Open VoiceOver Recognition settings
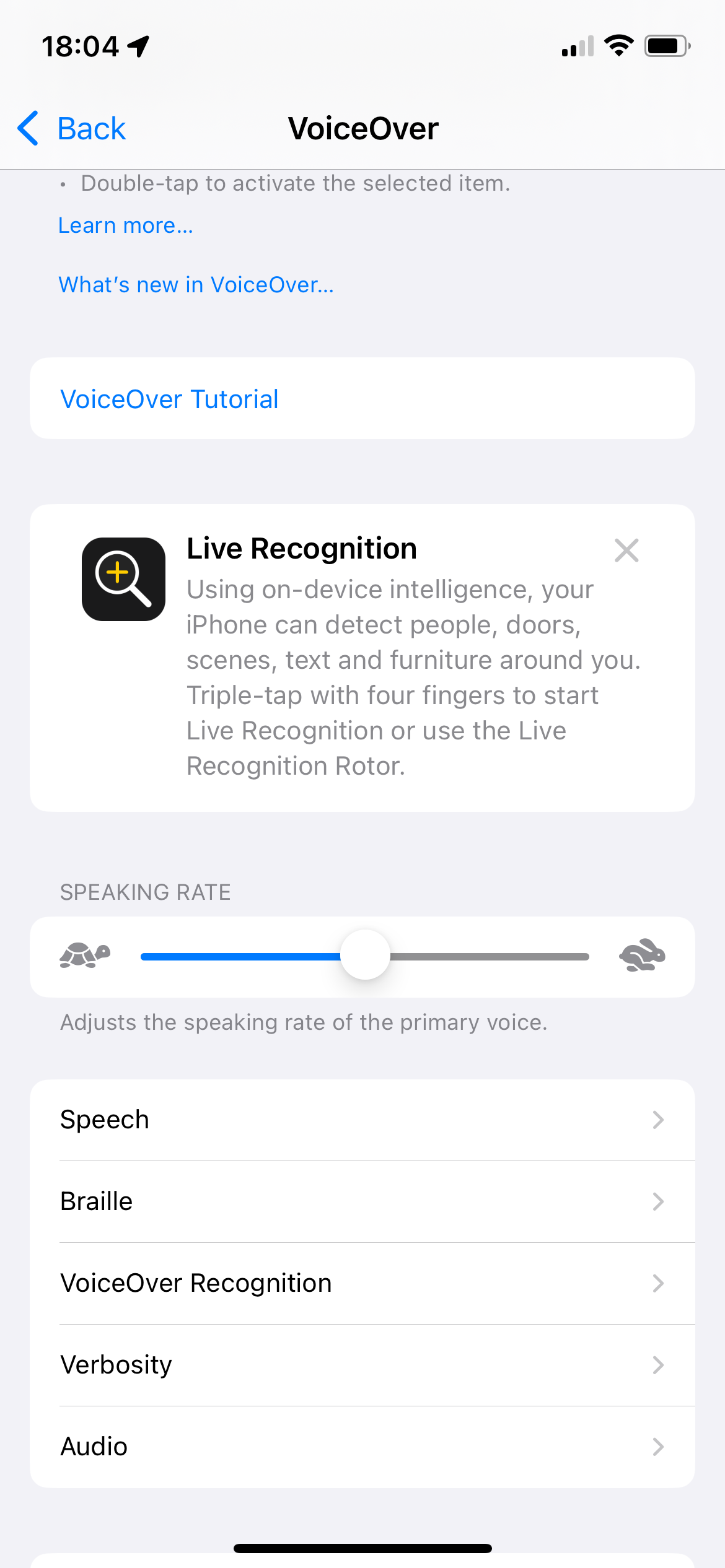Image resolution: width=725 pixels, height=1568 pixels. [x=362, y=1283]
